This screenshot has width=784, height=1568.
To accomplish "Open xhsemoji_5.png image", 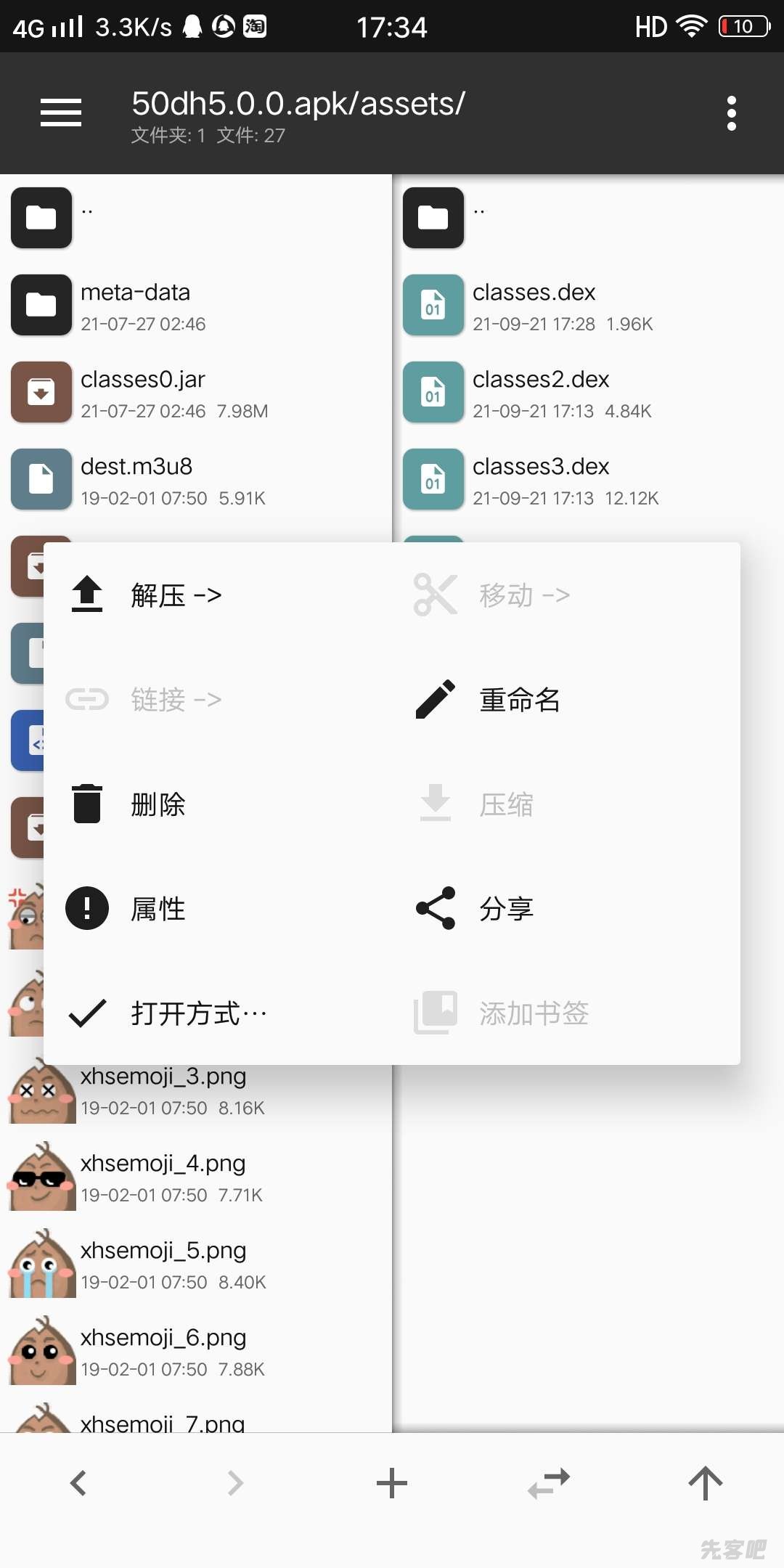I will pos(163,1263).
